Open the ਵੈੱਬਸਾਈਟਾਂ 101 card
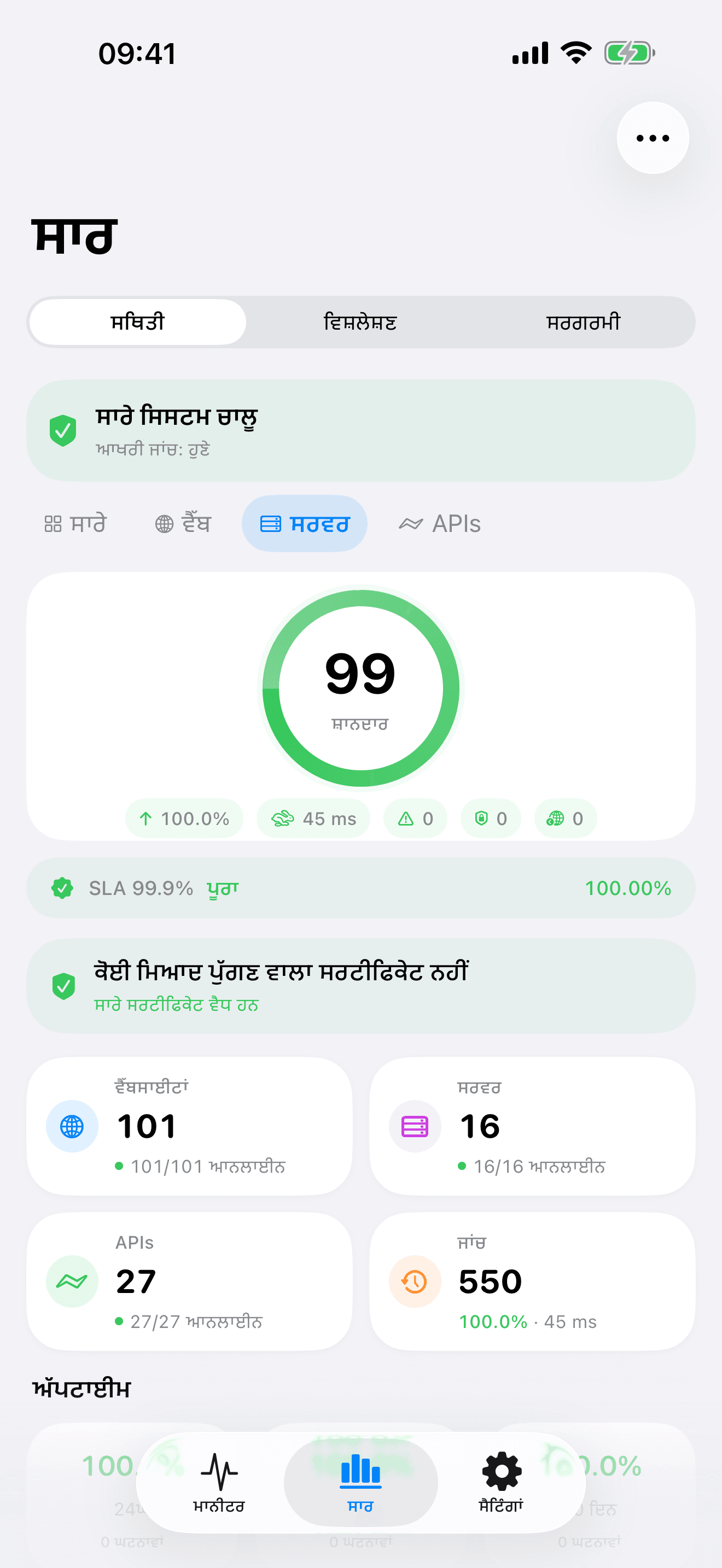The image size is (722, 1568). 189,1126
